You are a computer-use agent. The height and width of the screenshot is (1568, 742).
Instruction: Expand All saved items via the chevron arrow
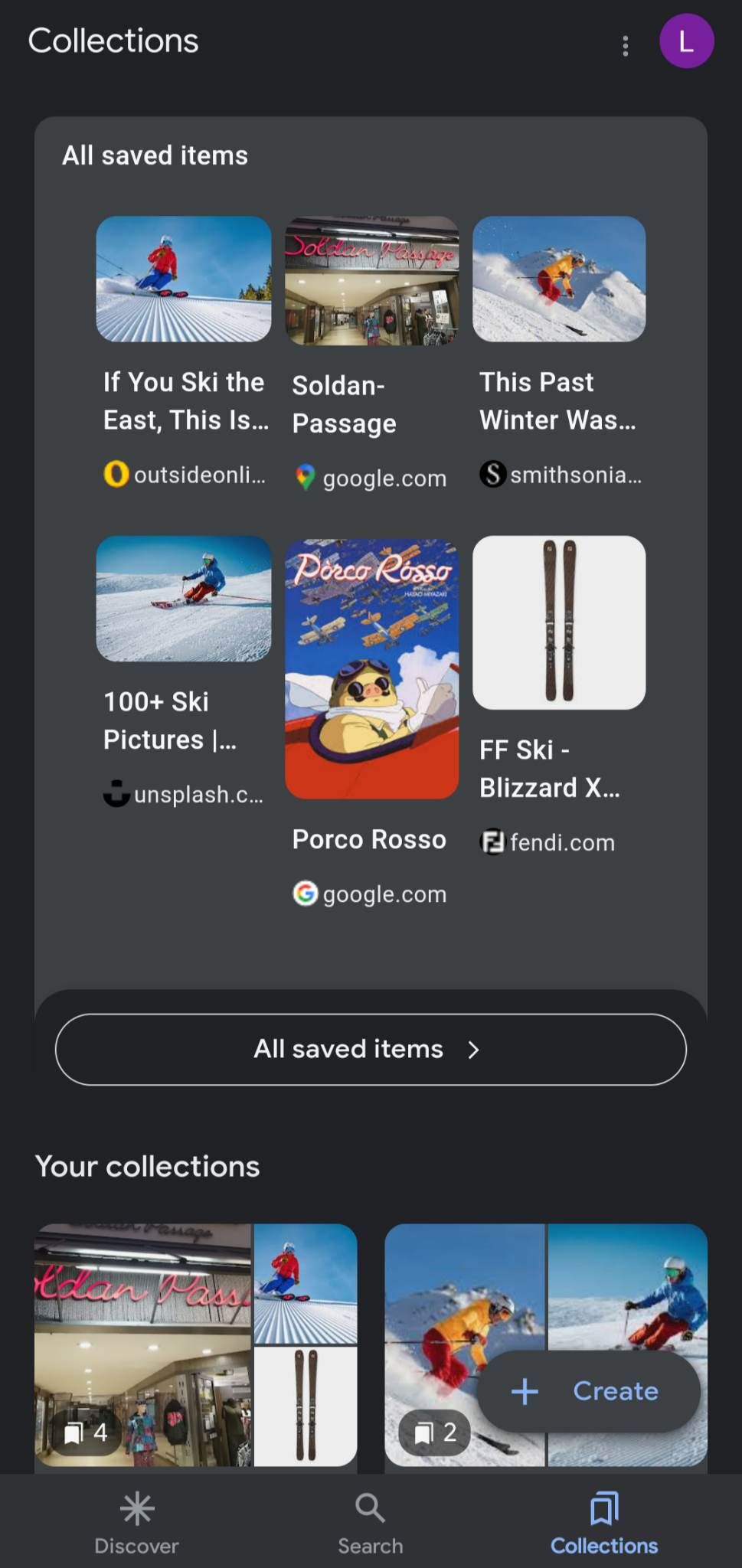(x=474, y=1050)
